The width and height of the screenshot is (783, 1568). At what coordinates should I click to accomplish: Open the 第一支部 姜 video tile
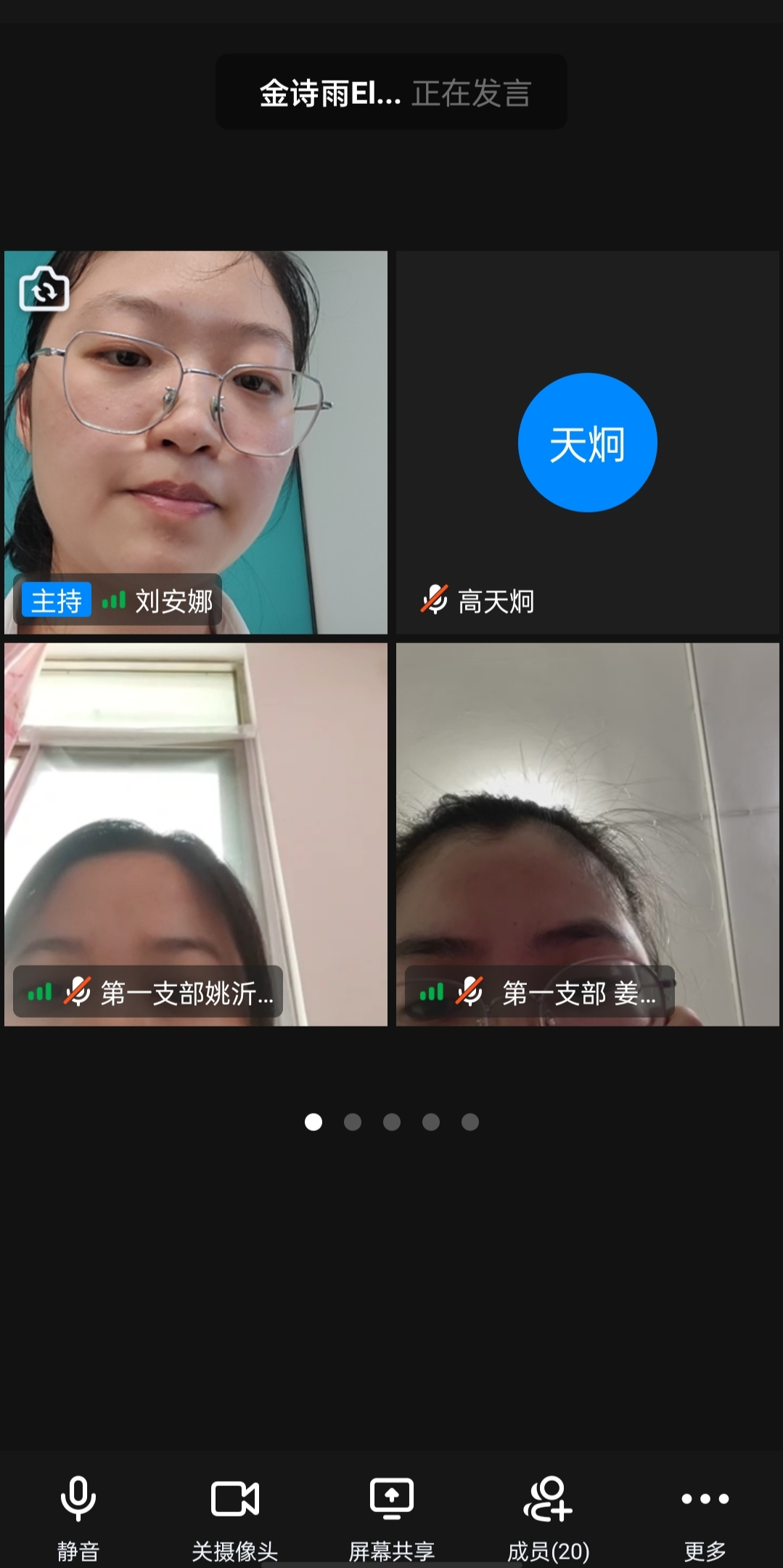click(587, 834)
